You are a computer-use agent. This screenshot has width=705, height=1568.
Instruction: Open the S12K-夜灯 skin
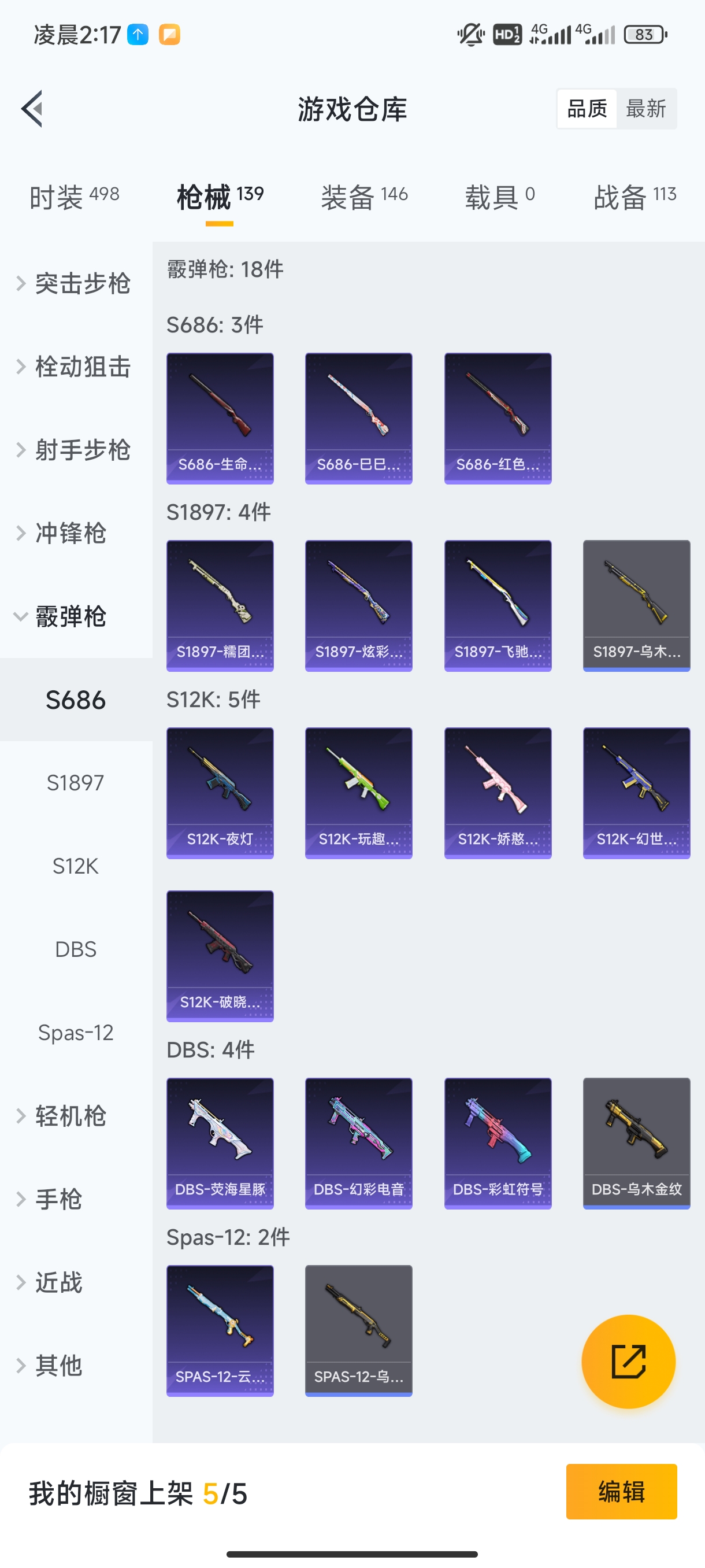220,793
